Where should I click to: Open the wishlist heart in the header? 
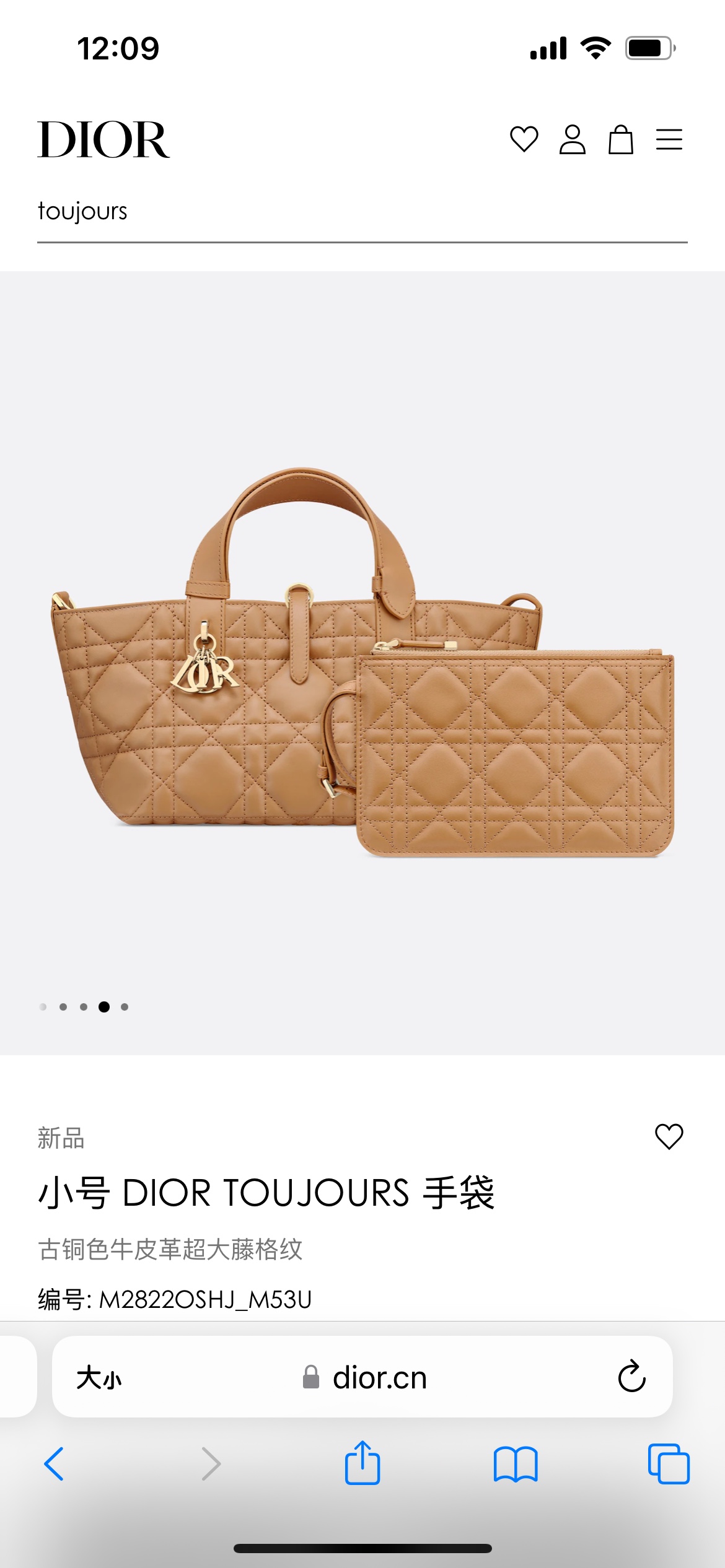(x=524, y=139)
